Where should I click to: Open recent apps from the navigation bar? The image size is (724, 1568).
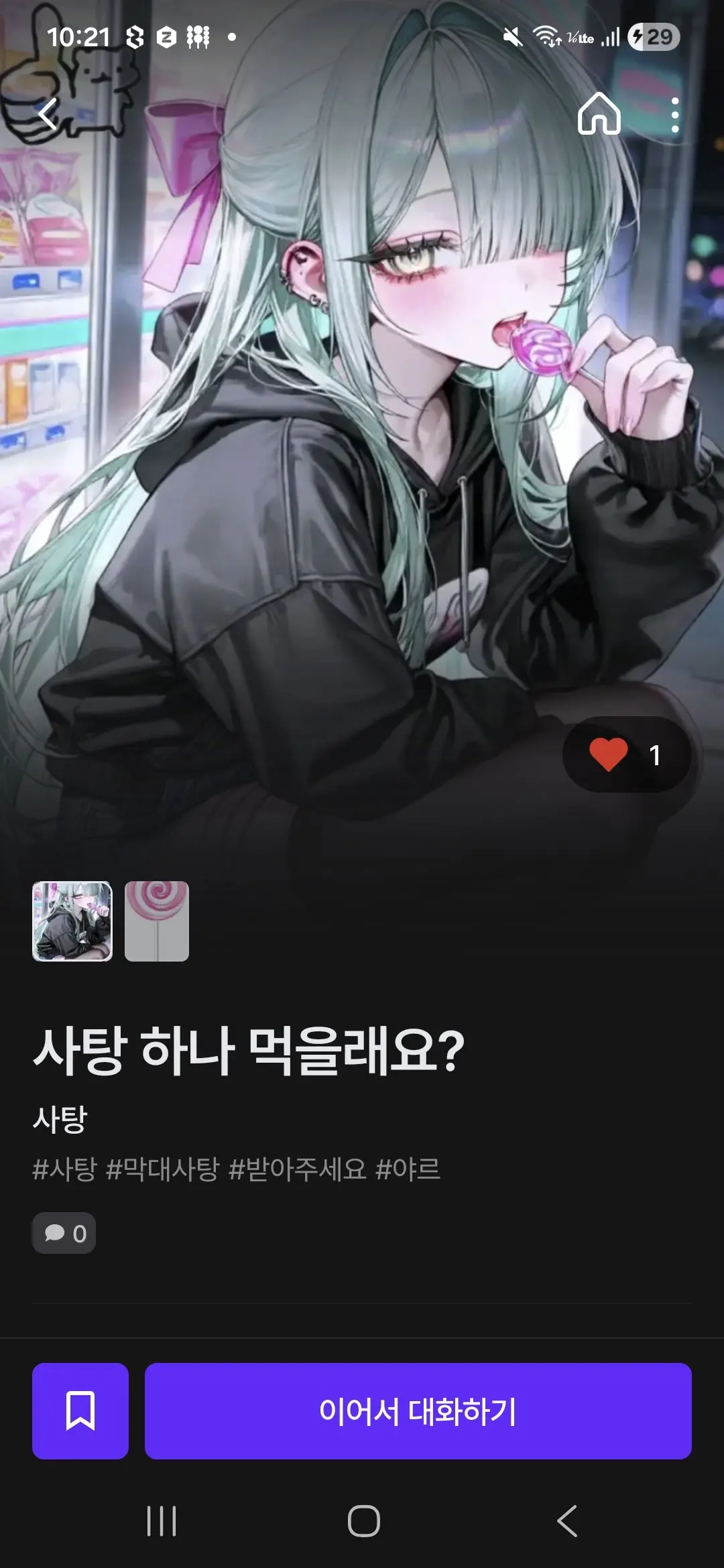tap(162, 1521)
